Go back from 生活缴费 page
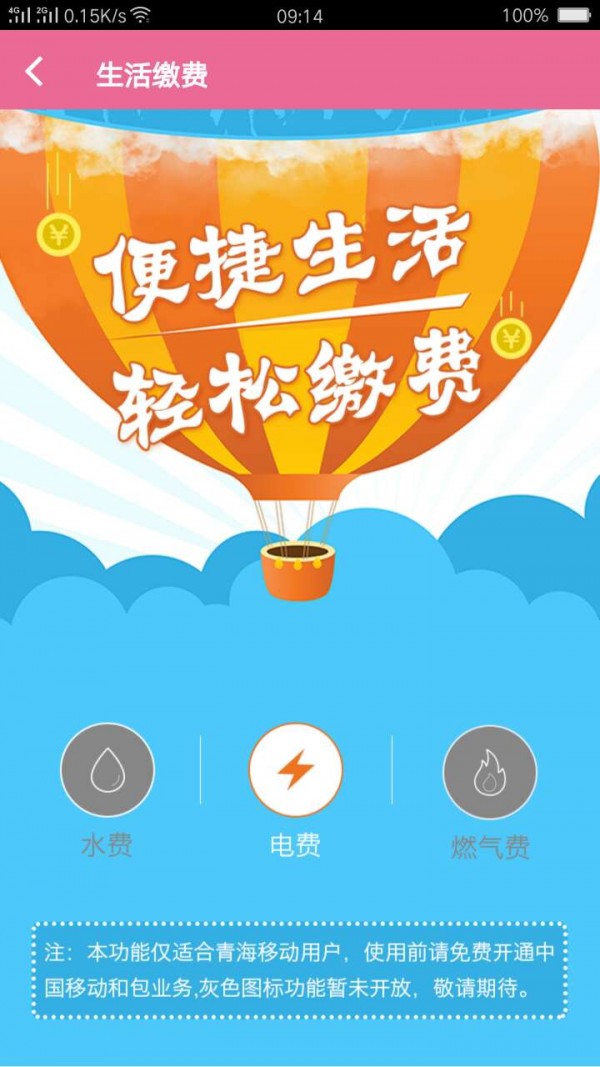The image size is (600, 1067). (x=35, y=72)
